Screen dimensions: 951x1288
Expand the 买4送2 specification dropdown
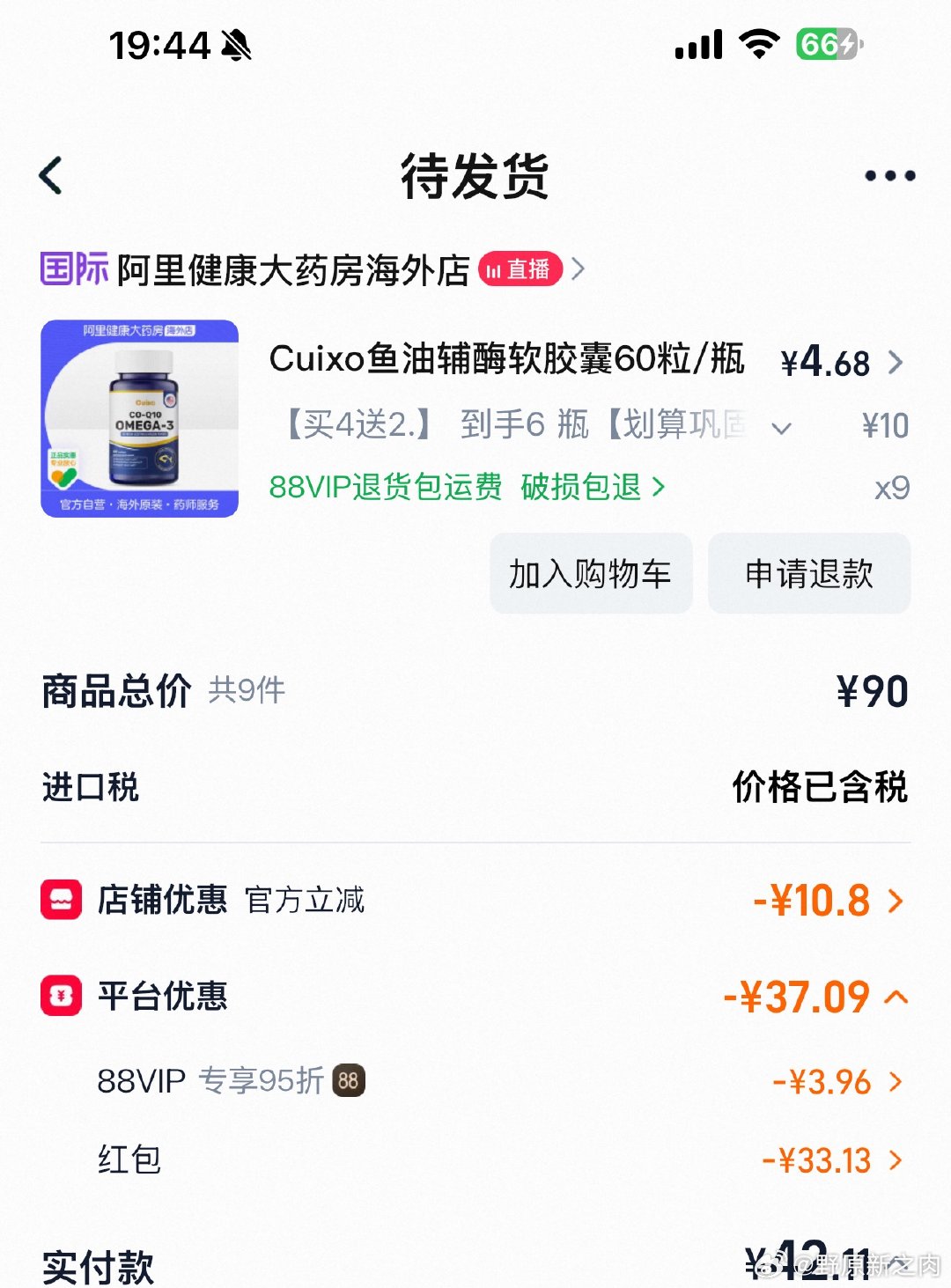(781, 428)
